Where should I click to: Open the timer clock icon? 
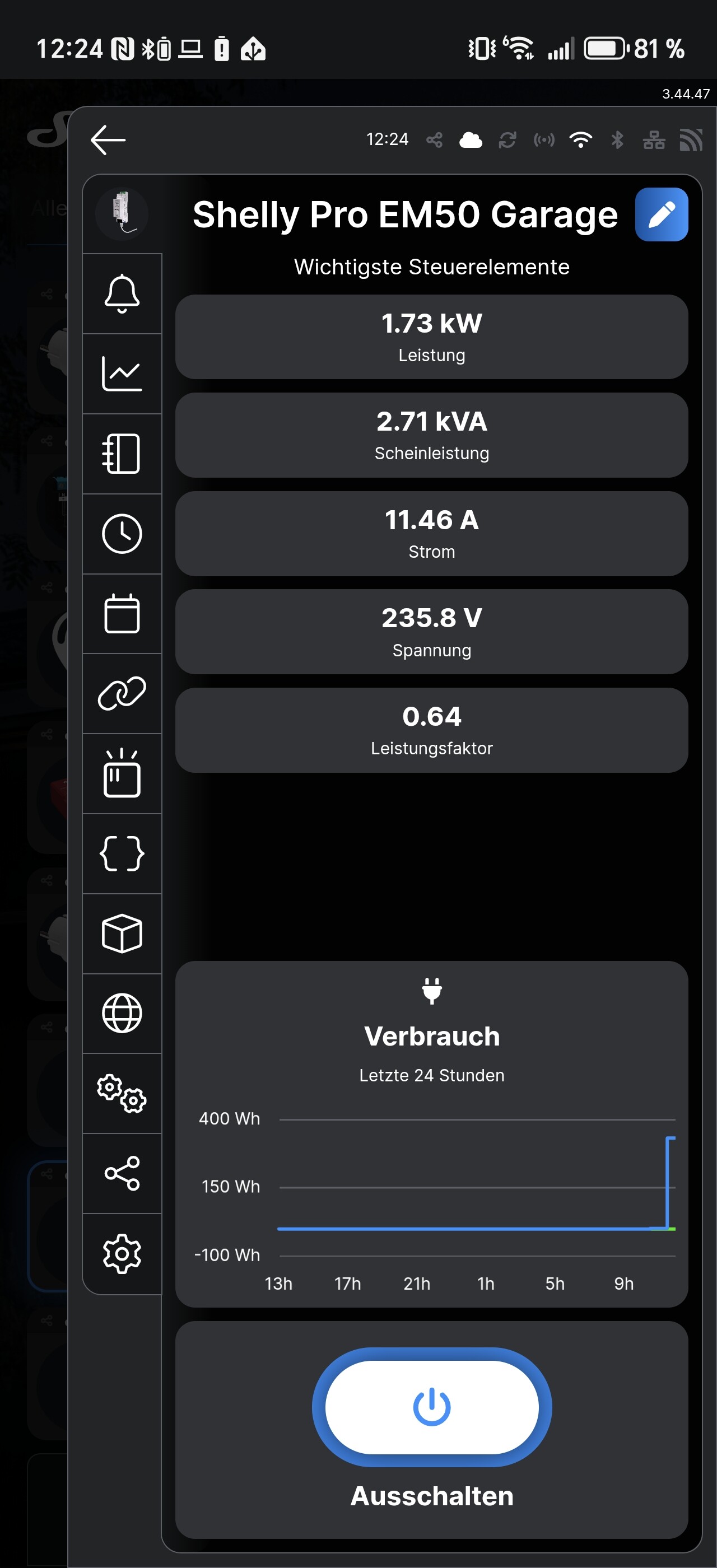coord(122,534)
